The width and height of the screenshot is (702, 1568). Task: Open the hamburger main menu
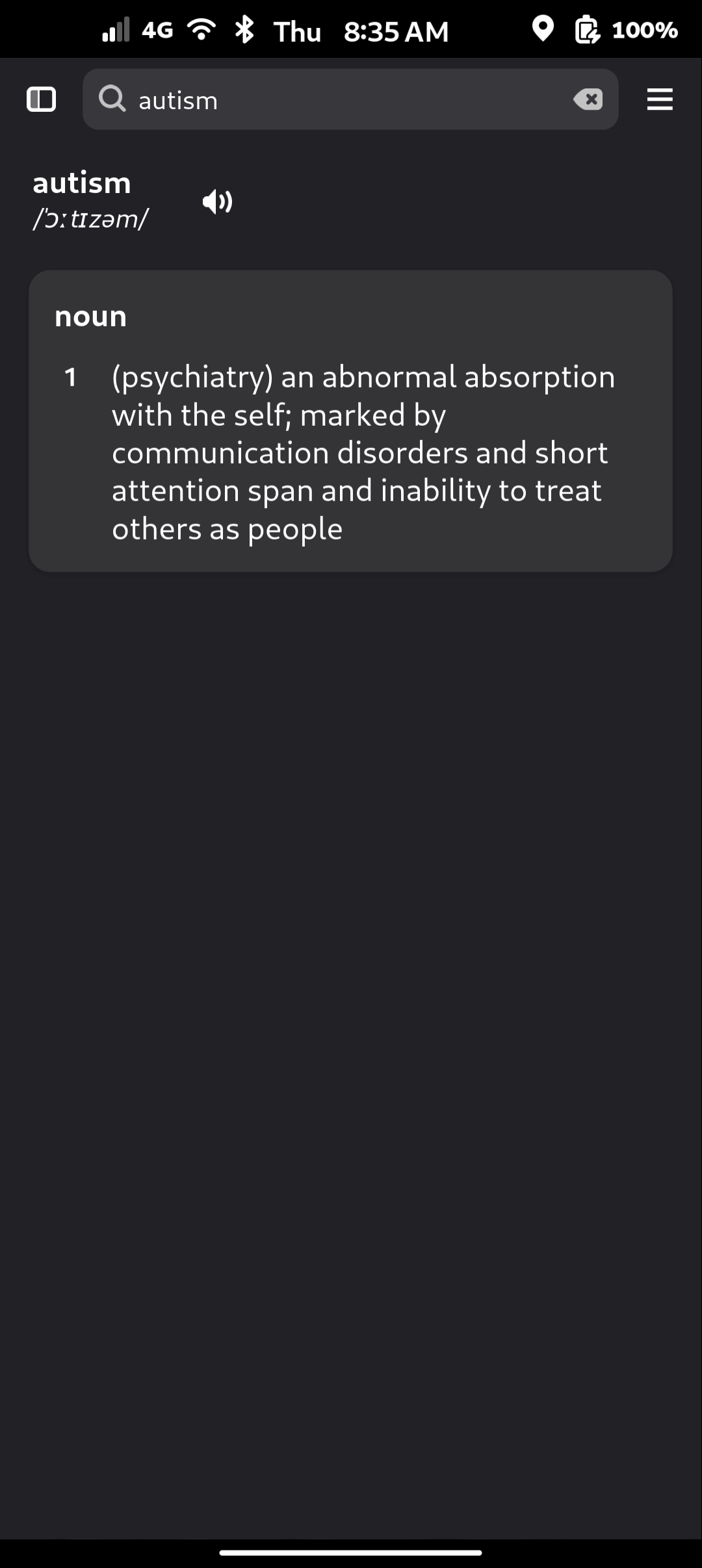coord(660,99)
